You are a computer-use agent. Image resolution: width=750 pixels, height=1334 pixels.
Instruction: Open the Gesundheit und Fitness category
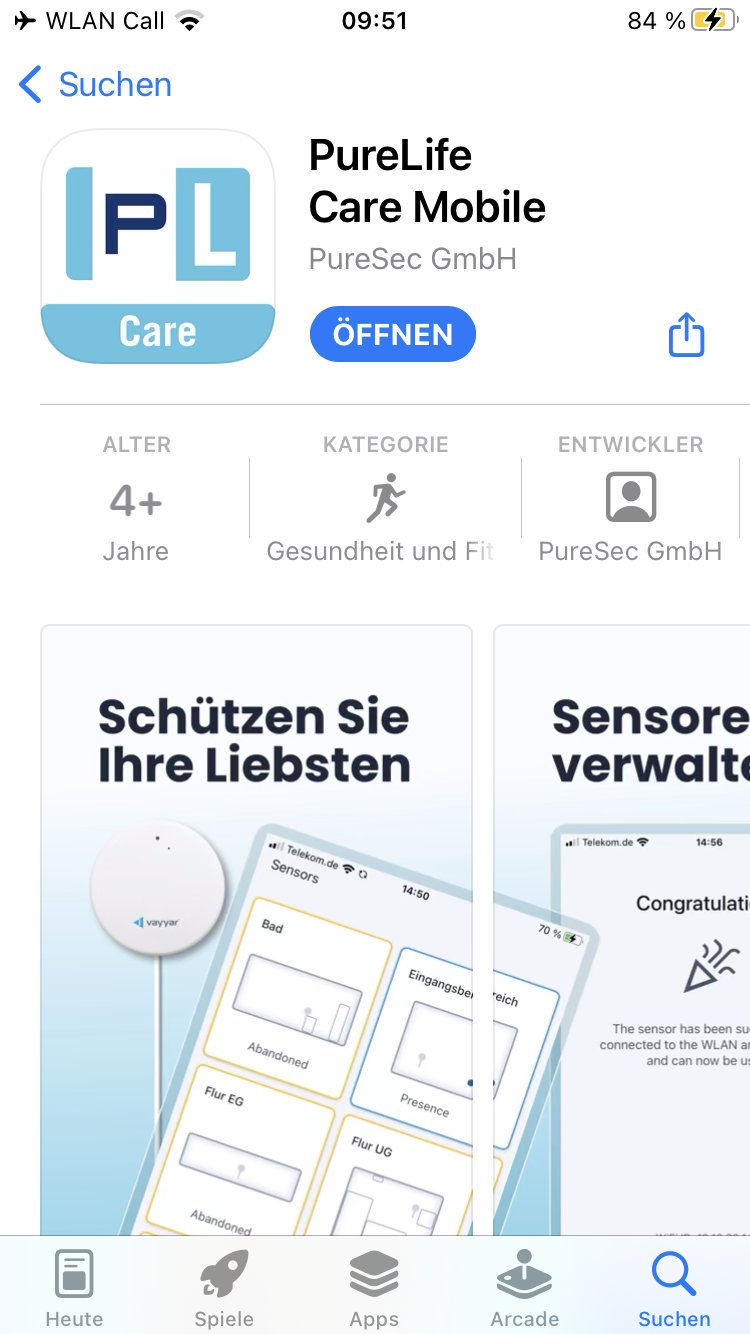385,498
